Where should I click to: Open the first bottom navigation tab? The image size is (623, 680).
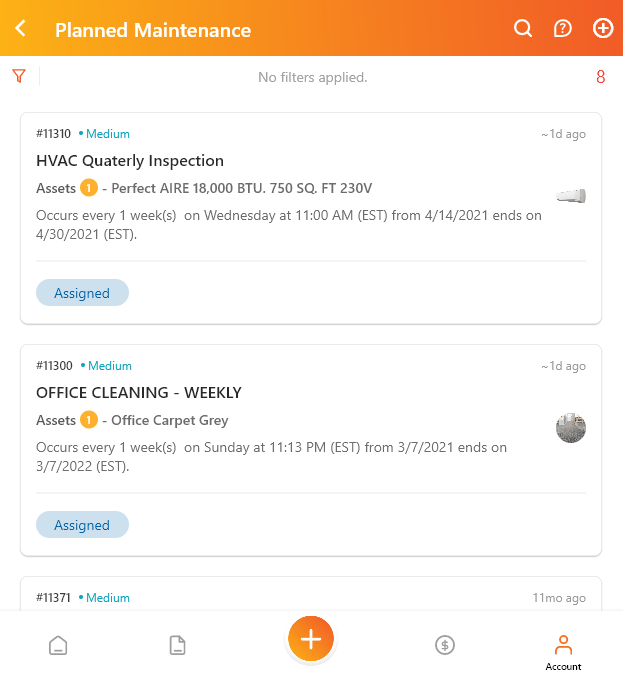(58, 645)
